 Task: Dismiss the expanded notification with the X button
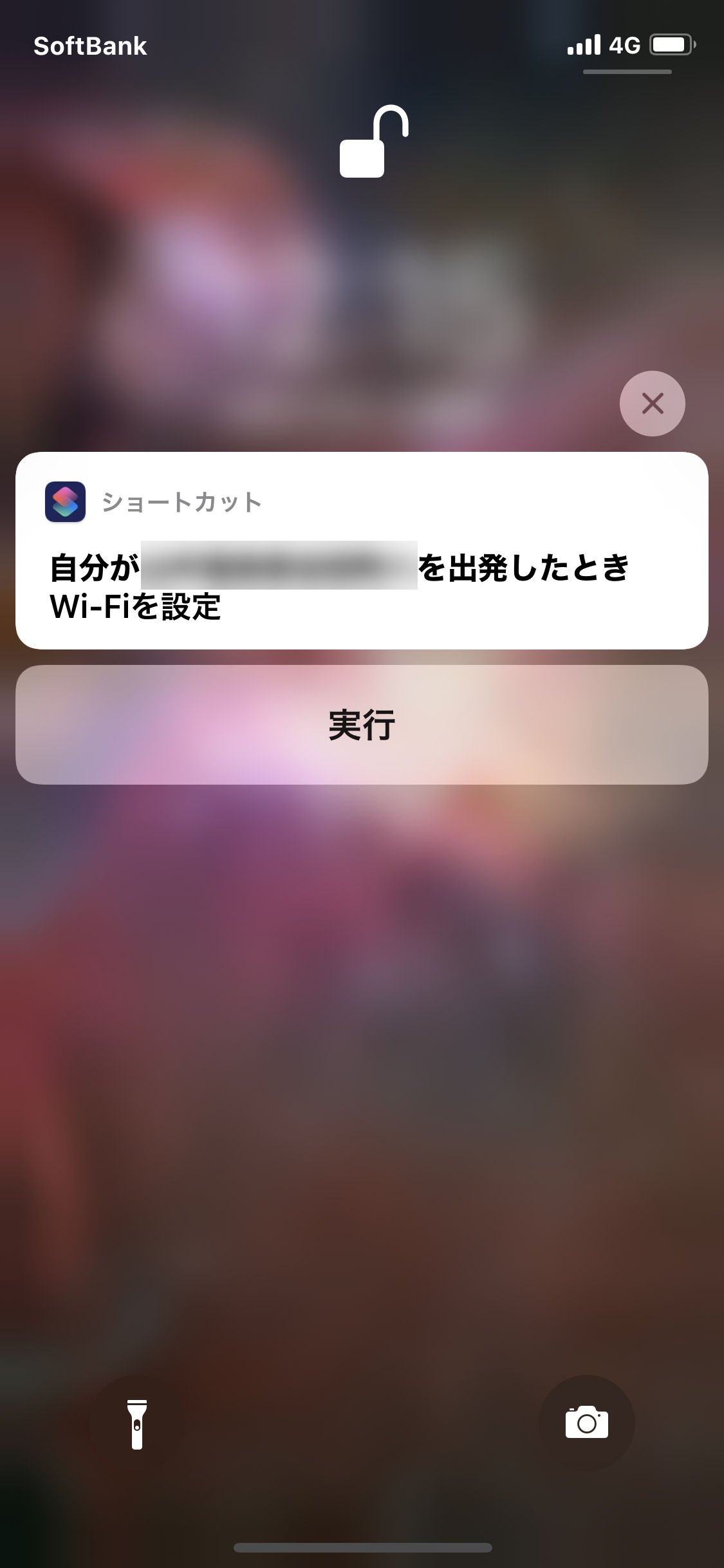tap(652, 404)
